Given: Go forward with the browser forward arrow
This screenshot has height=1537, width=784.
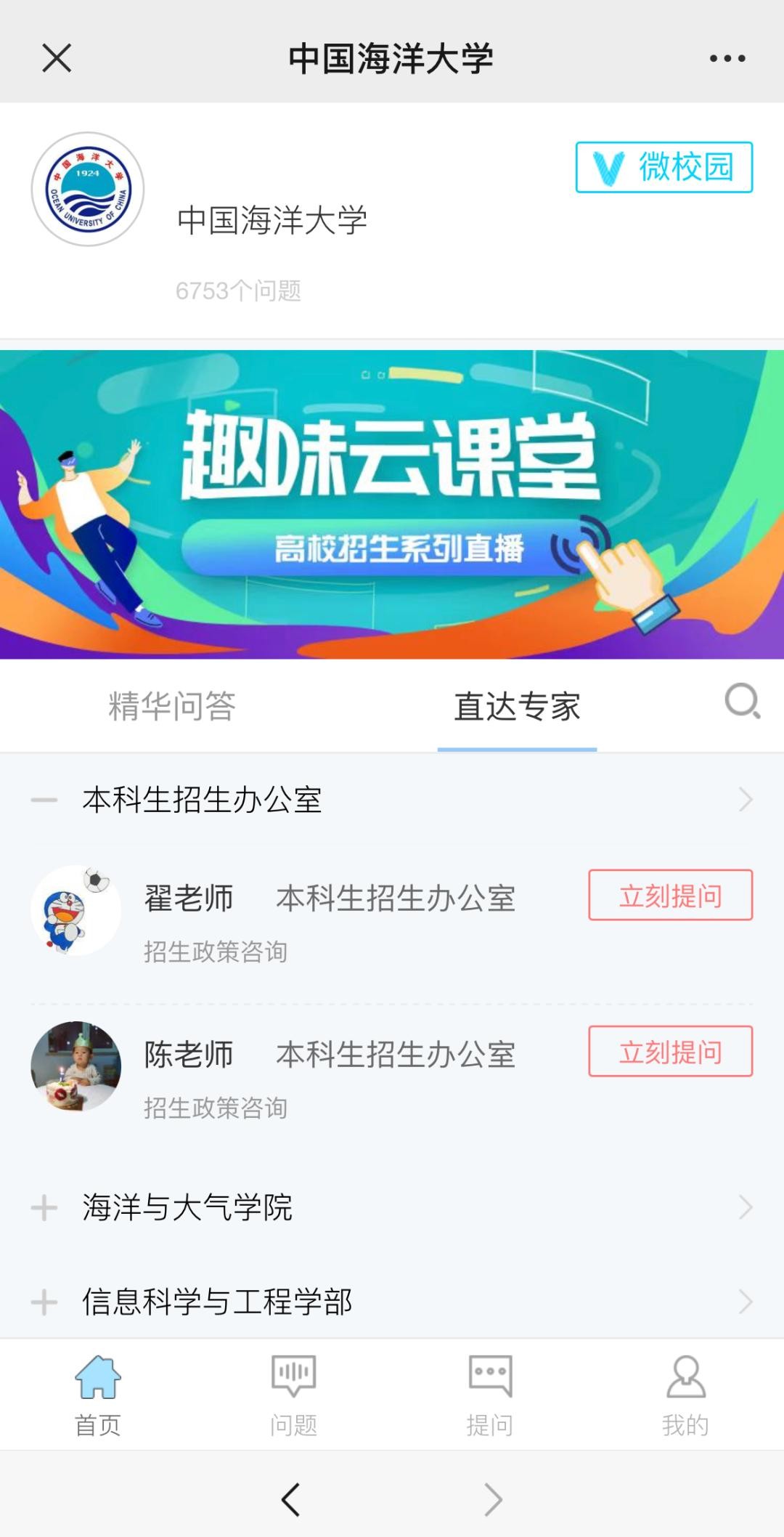Looking at the screenshot, I should 493,1499.
